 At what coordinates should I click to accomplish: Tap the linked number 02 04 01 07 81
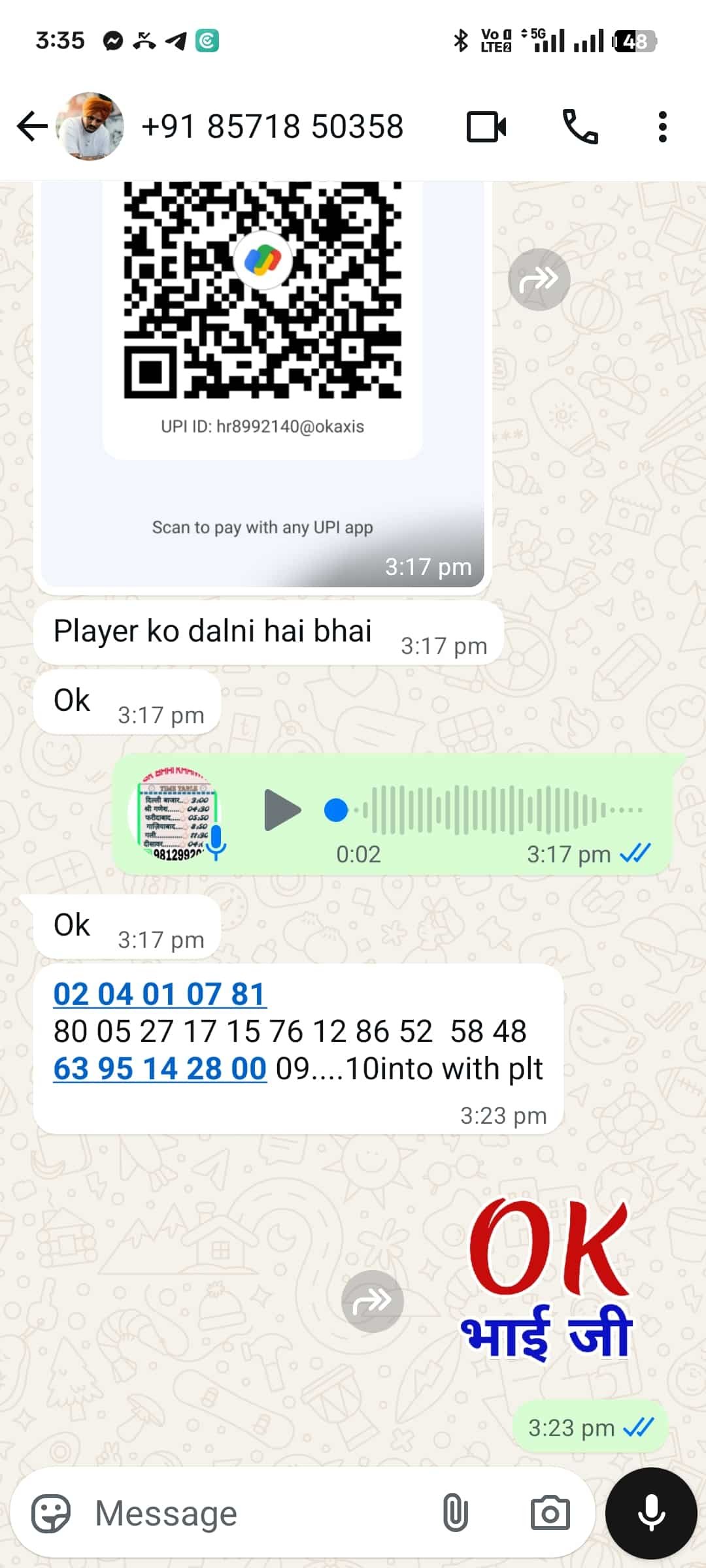[x=159, y=994]
